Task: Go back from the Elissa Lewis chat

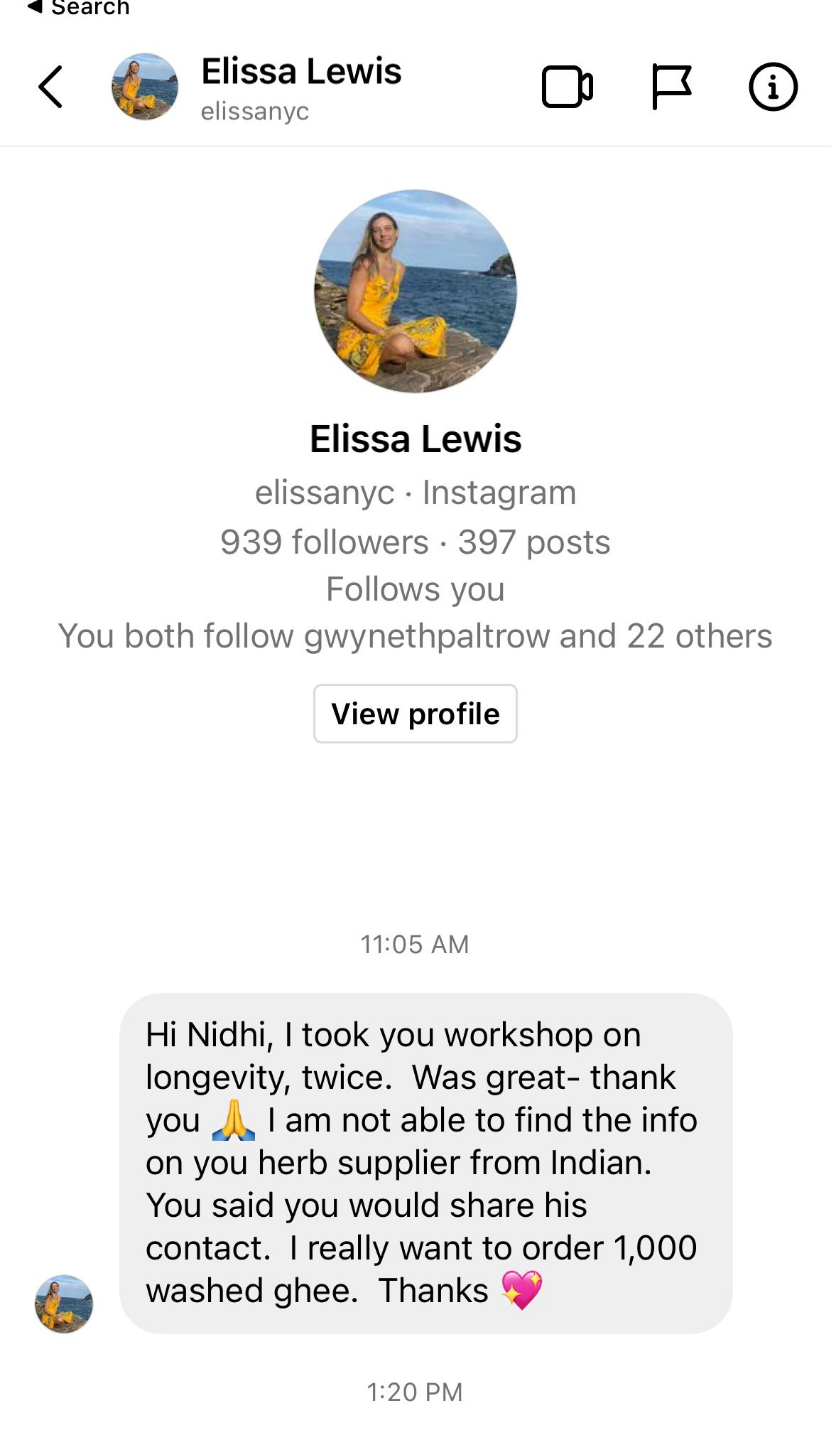Action: click(x=51, y=87)
